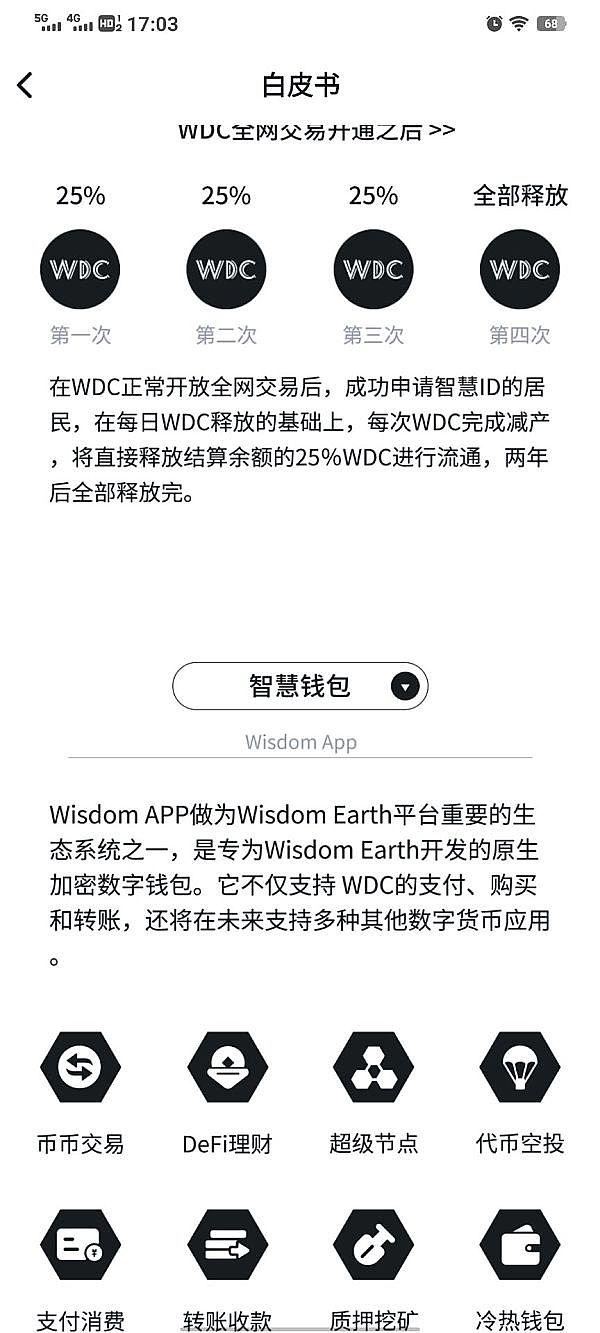This screenshot has height=1333, width=600.
Task: Go back from the 白皮书 page
Action: pyautogui.click(x=26, y=86)
